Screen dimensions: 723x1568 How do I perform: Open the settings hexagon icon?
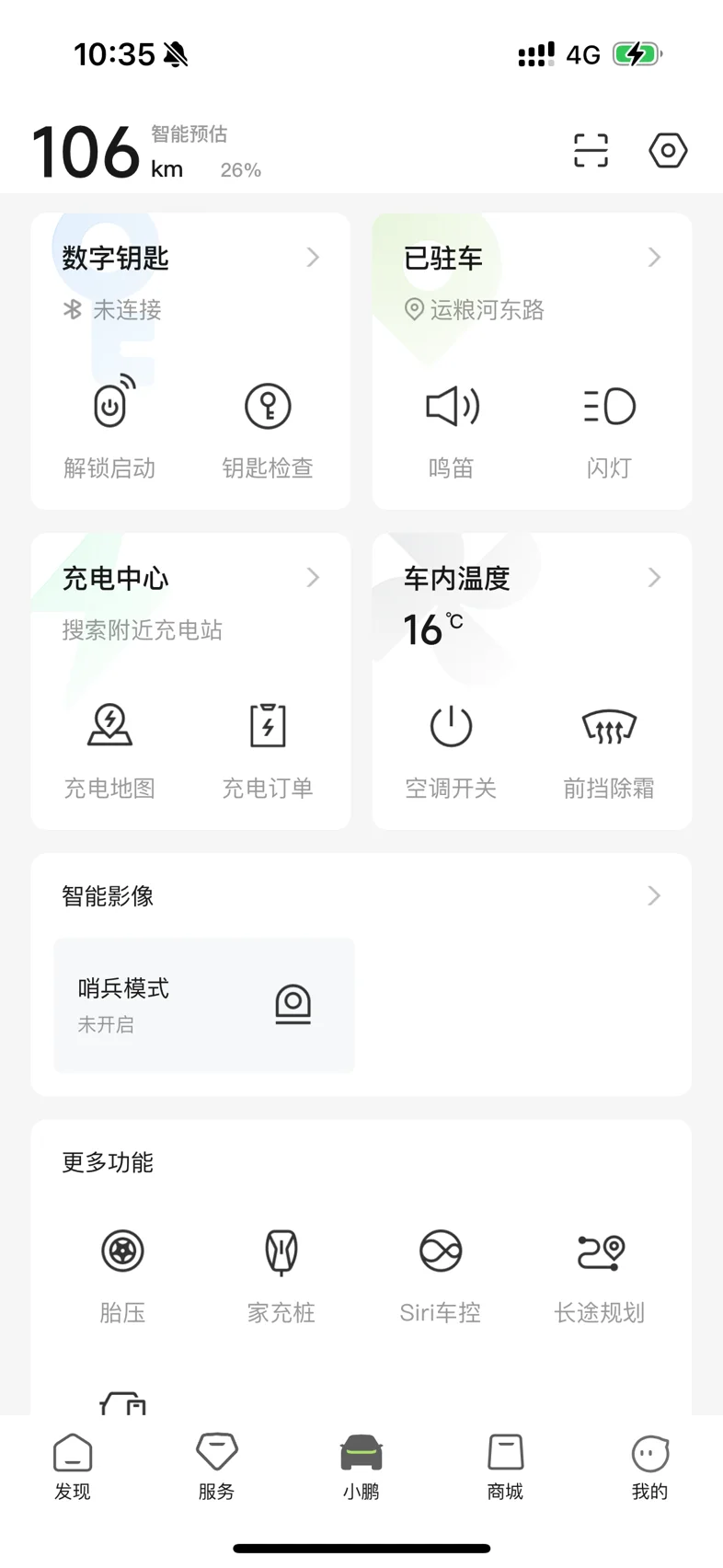pyautogui.click(x=668, y=150)
